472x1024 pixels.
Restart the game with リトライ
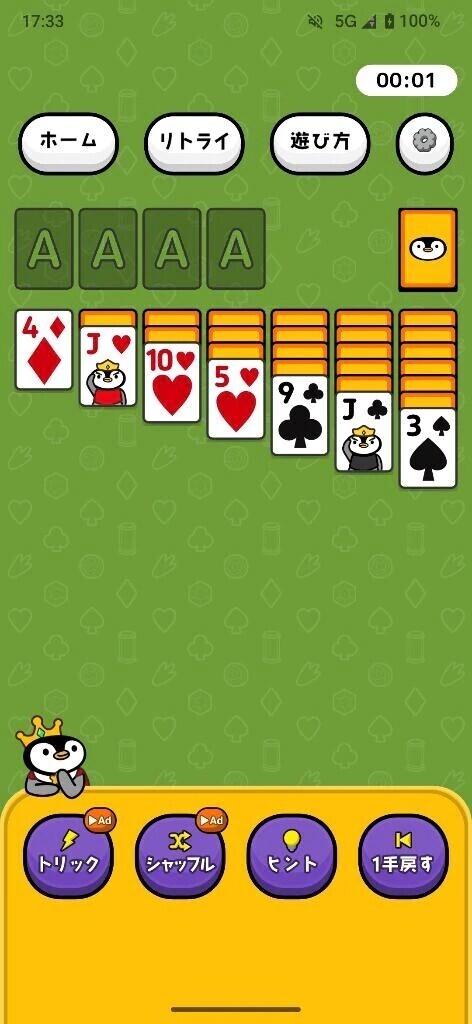pyautogui.click(x=194, y=142)
